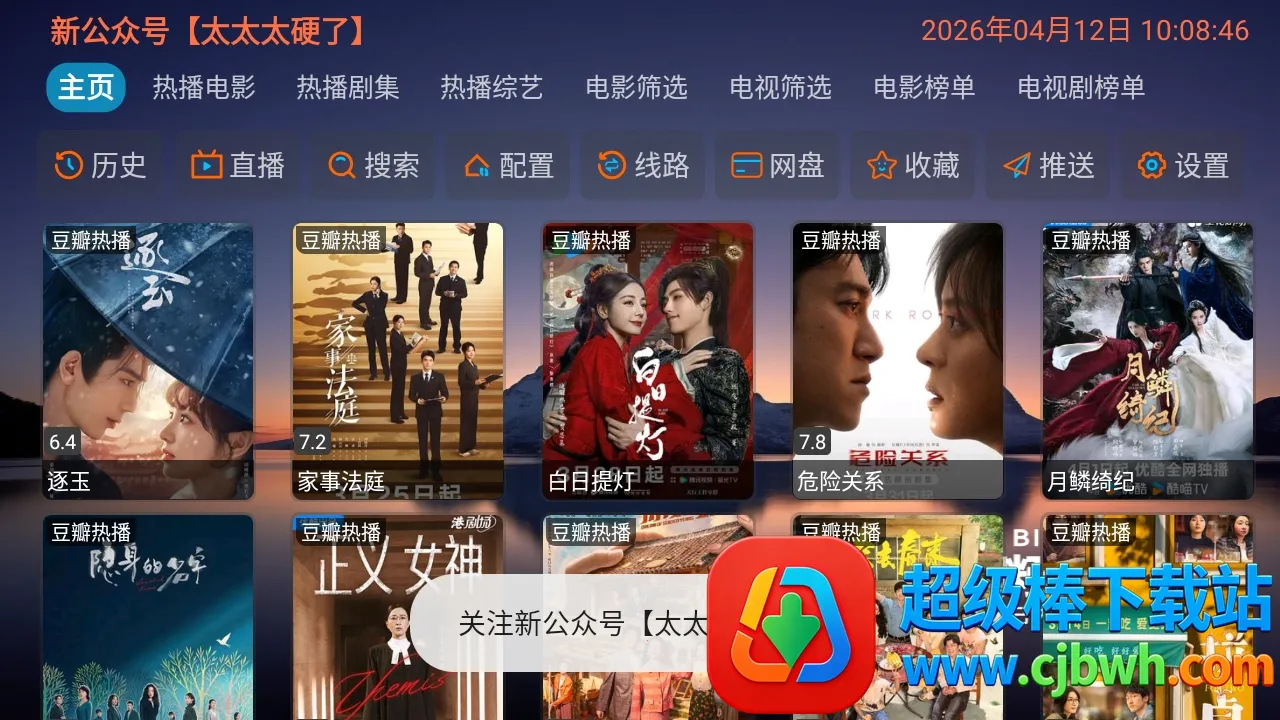The image size is (1280, 720).
Task: Open 设置 settings
Action: [x=1183, y=165]
